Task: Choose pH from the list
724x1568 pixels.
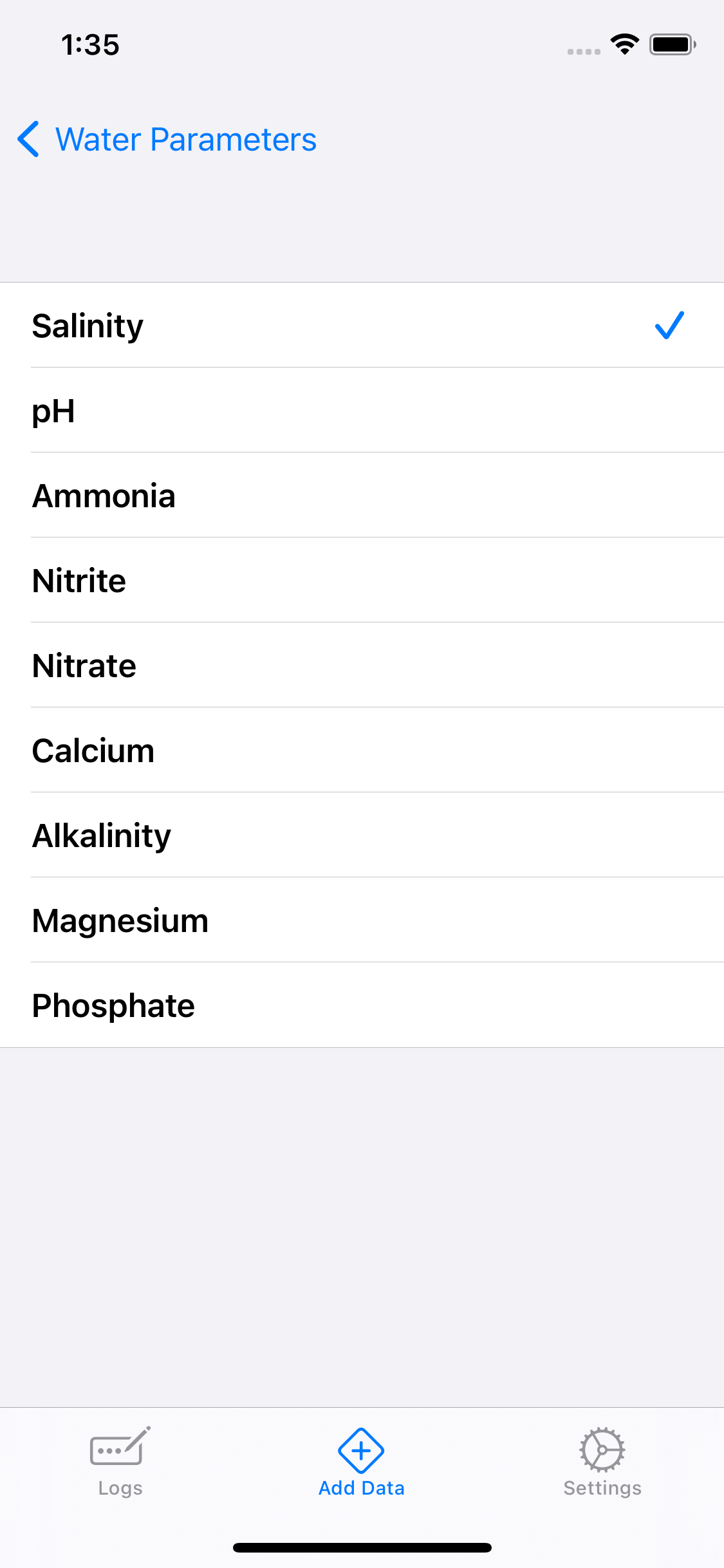Action: point(362,410)
